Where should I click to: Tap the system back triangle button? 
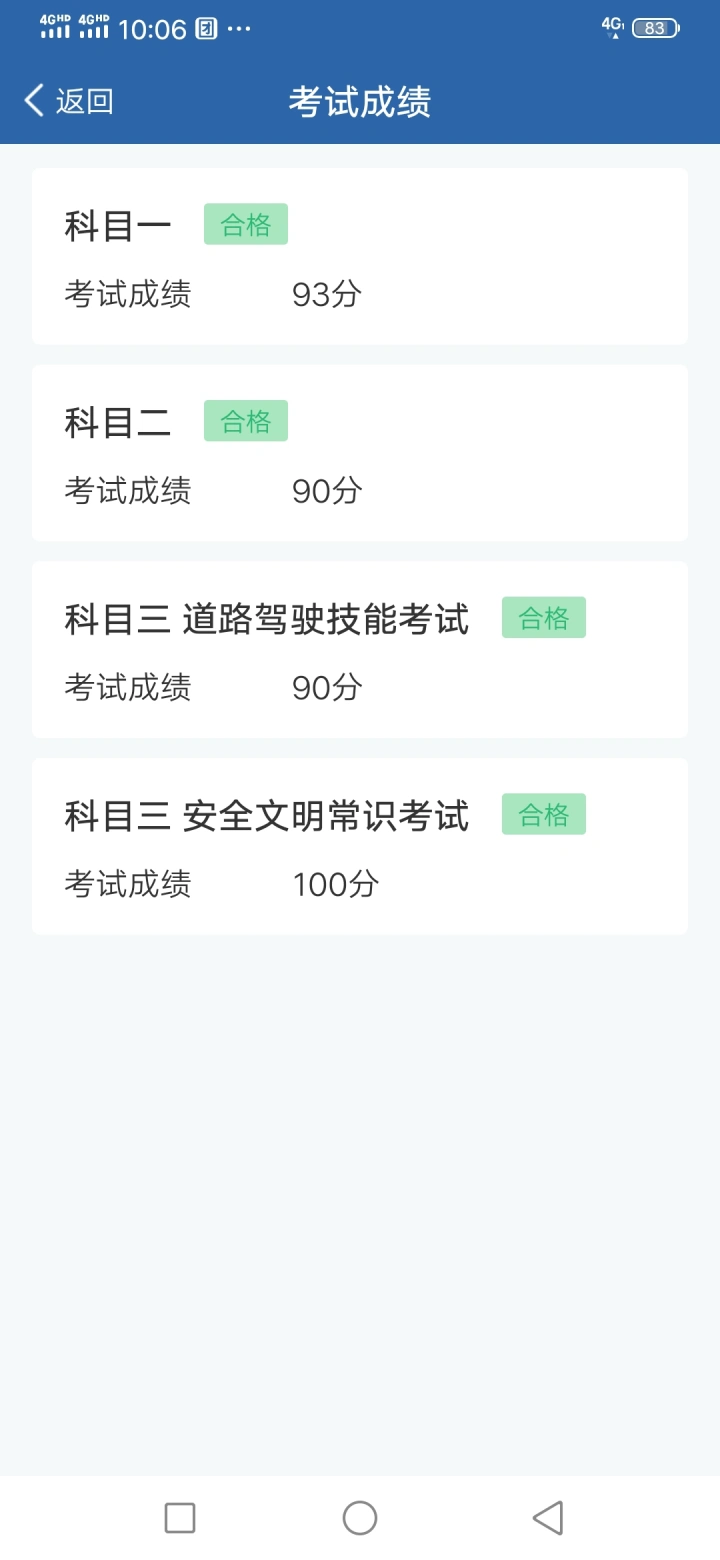pyautogui.click(x=547, y=1518)
